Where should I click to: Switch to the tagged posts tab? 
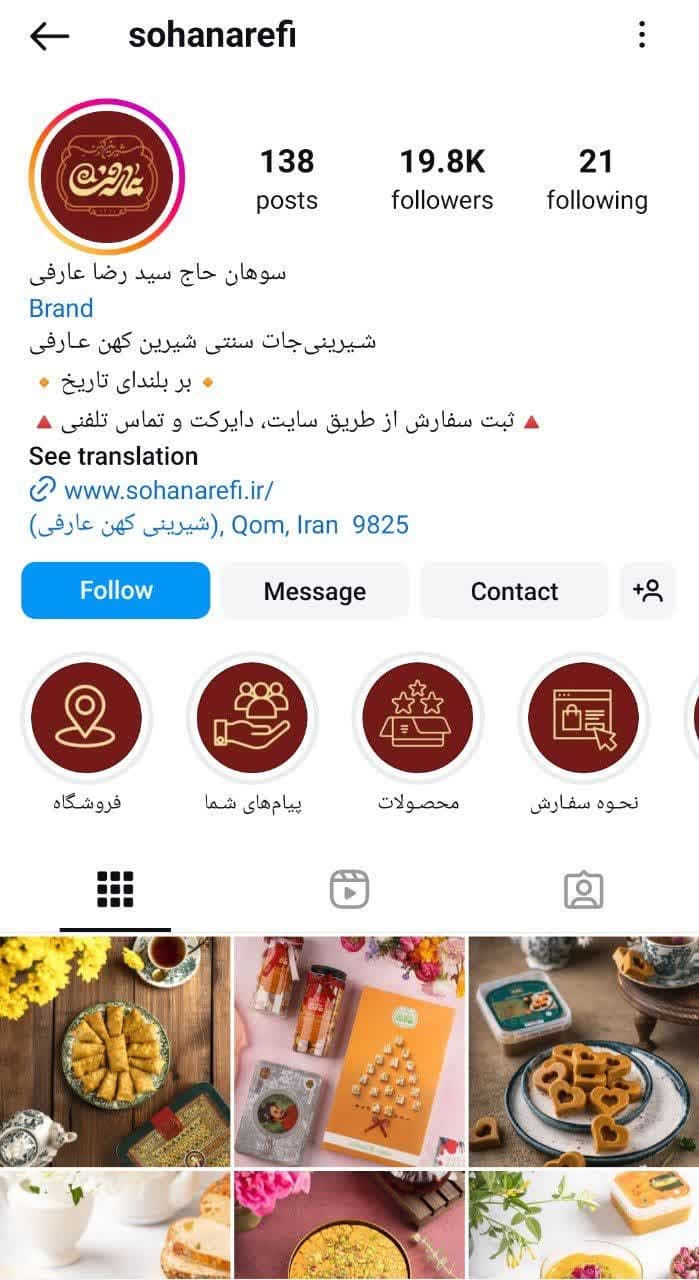pyautogui.click(x=583, y=889)
